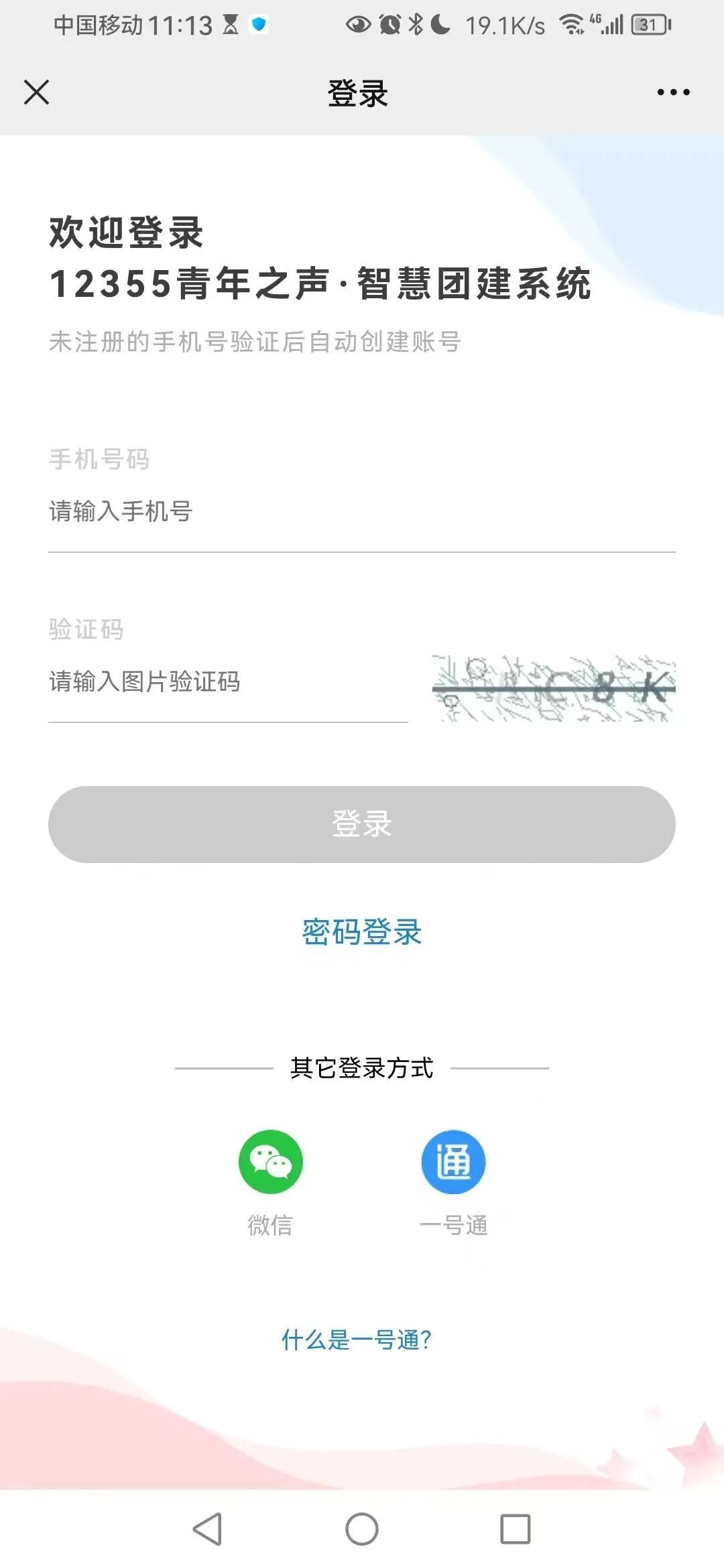Tap the image verification code field
724x1568 pixels.
click(x=228, y=682)
